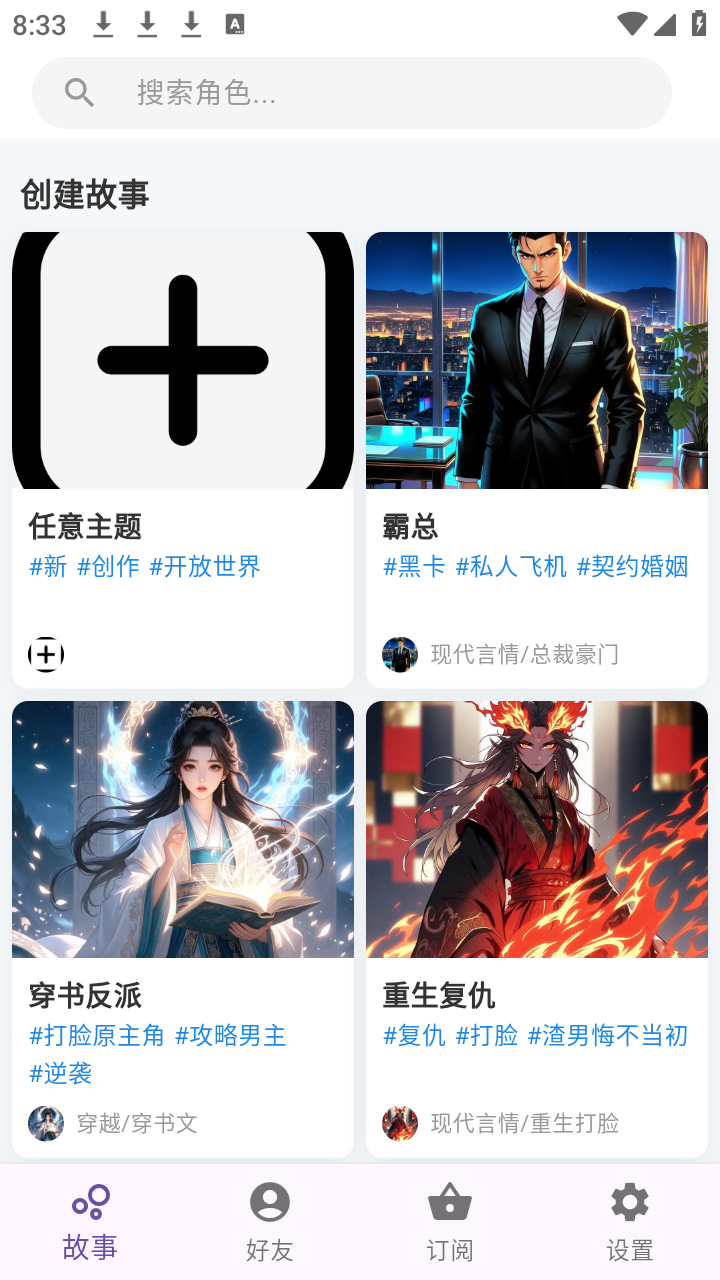Select the 故事 tab
The width and height of the screenshot is (720, 1280).
[x=90, y=1222]
